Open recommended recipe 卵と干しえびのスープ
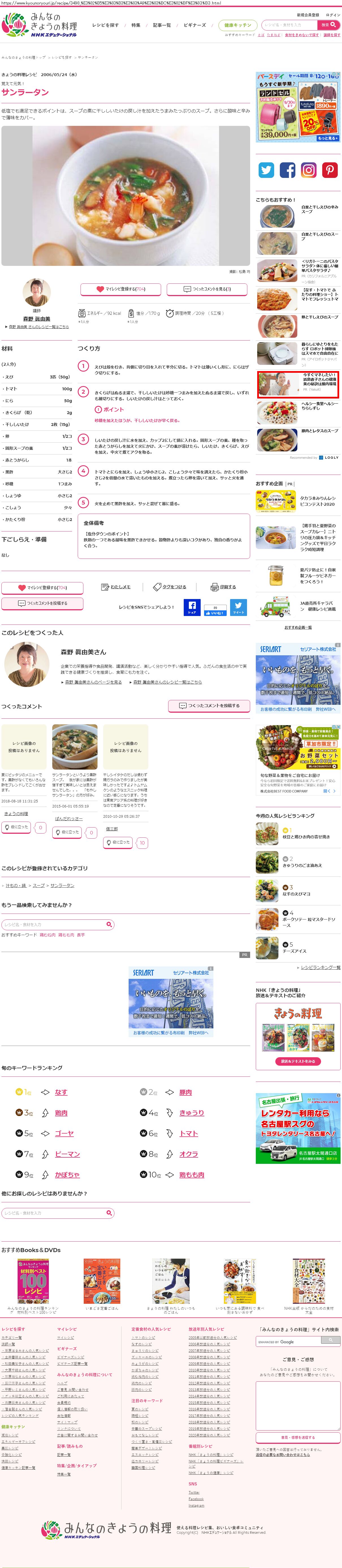 coord(319,317)
